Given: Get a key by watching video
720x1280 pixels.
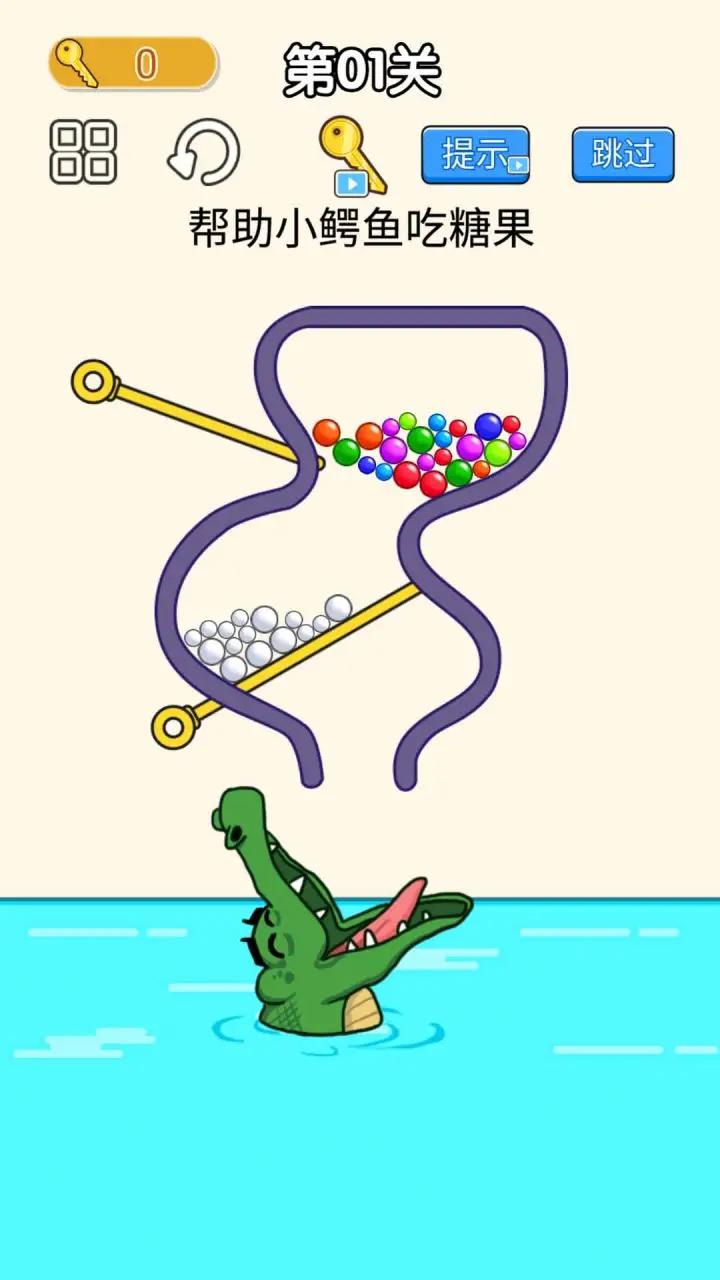Looking at the screenshot, I should point(352,155).
